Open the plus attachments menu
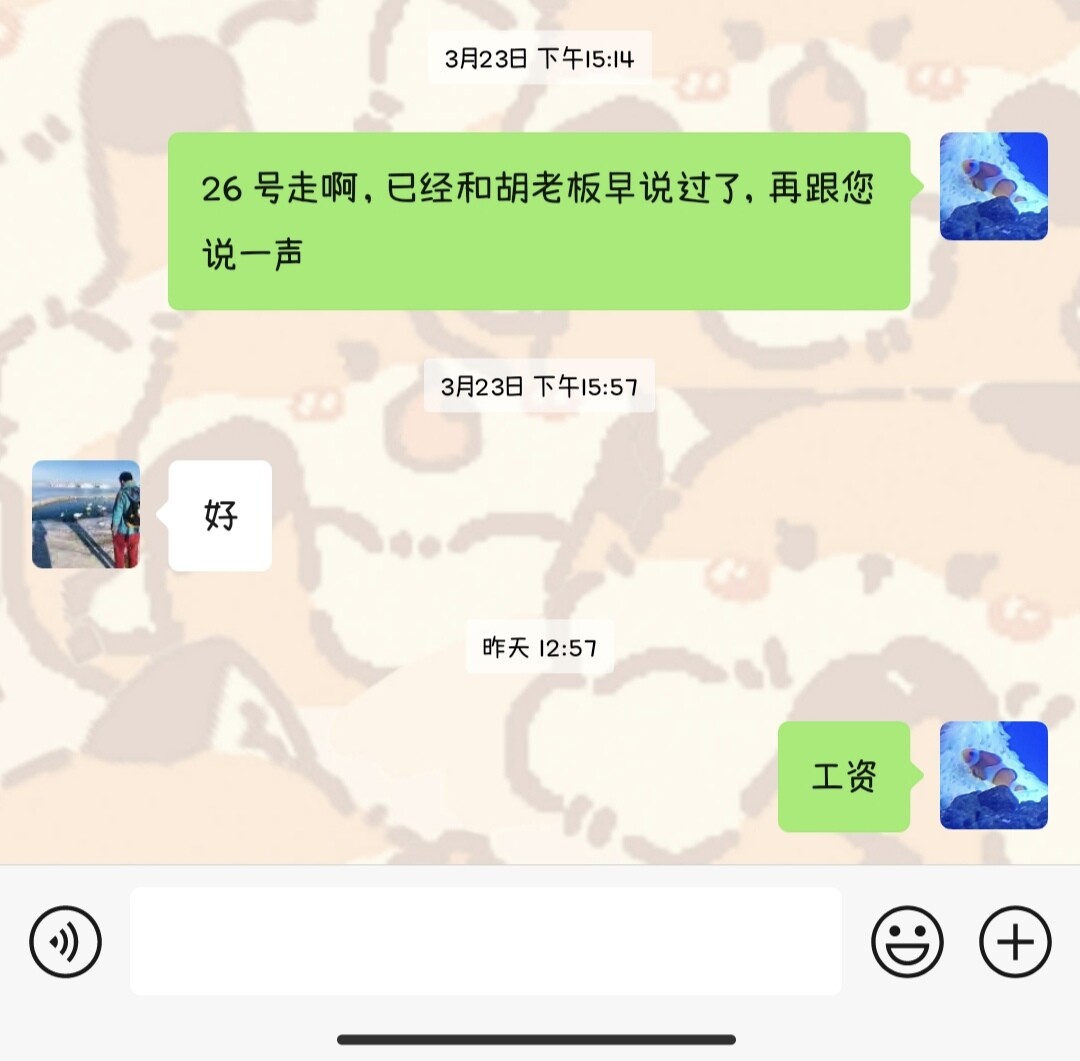The height and width of the screenshot is (1061, 1080). click(1015, 941)
